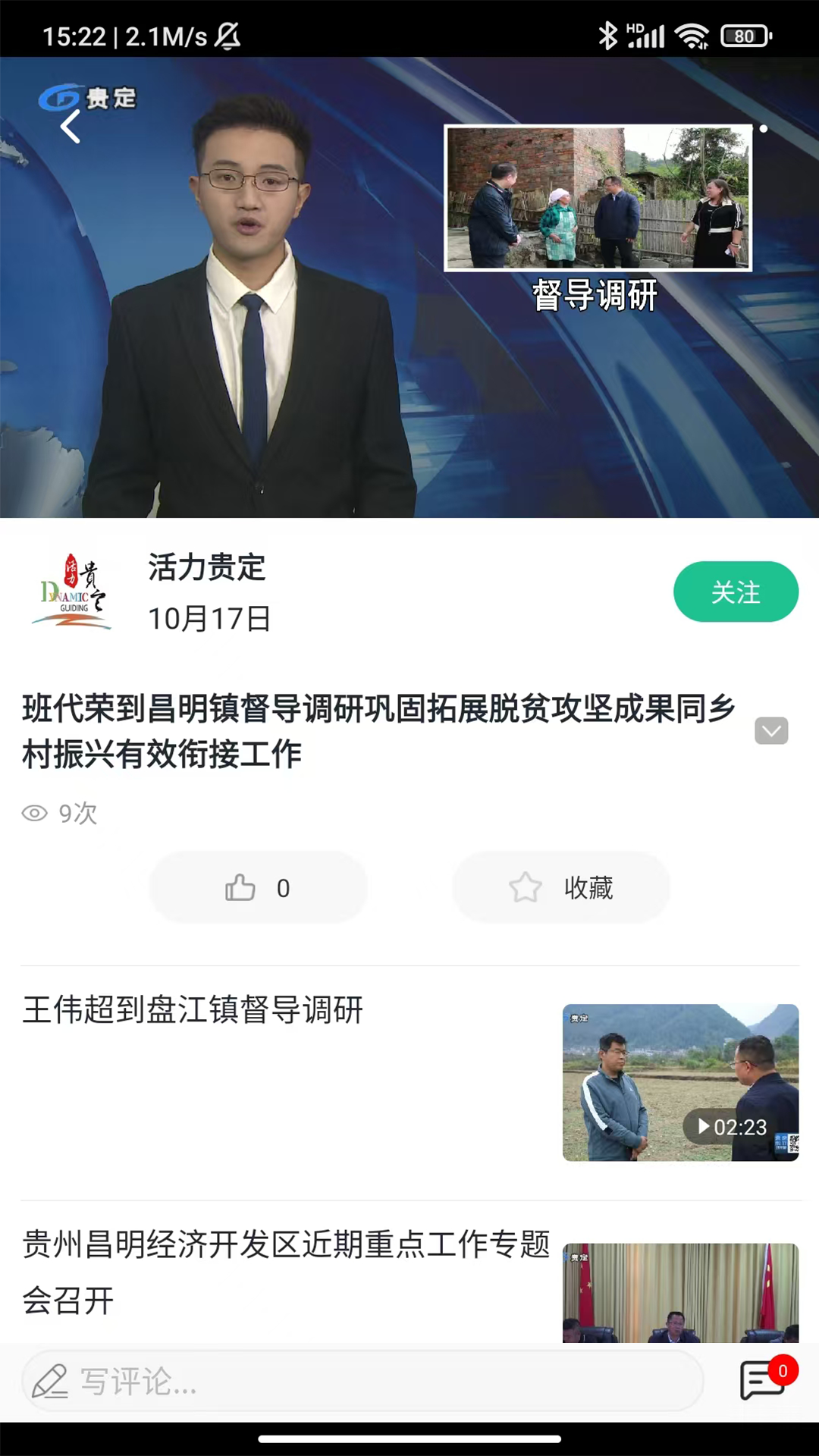
Task: Toggle like status on this video
Action: (258, 887)
